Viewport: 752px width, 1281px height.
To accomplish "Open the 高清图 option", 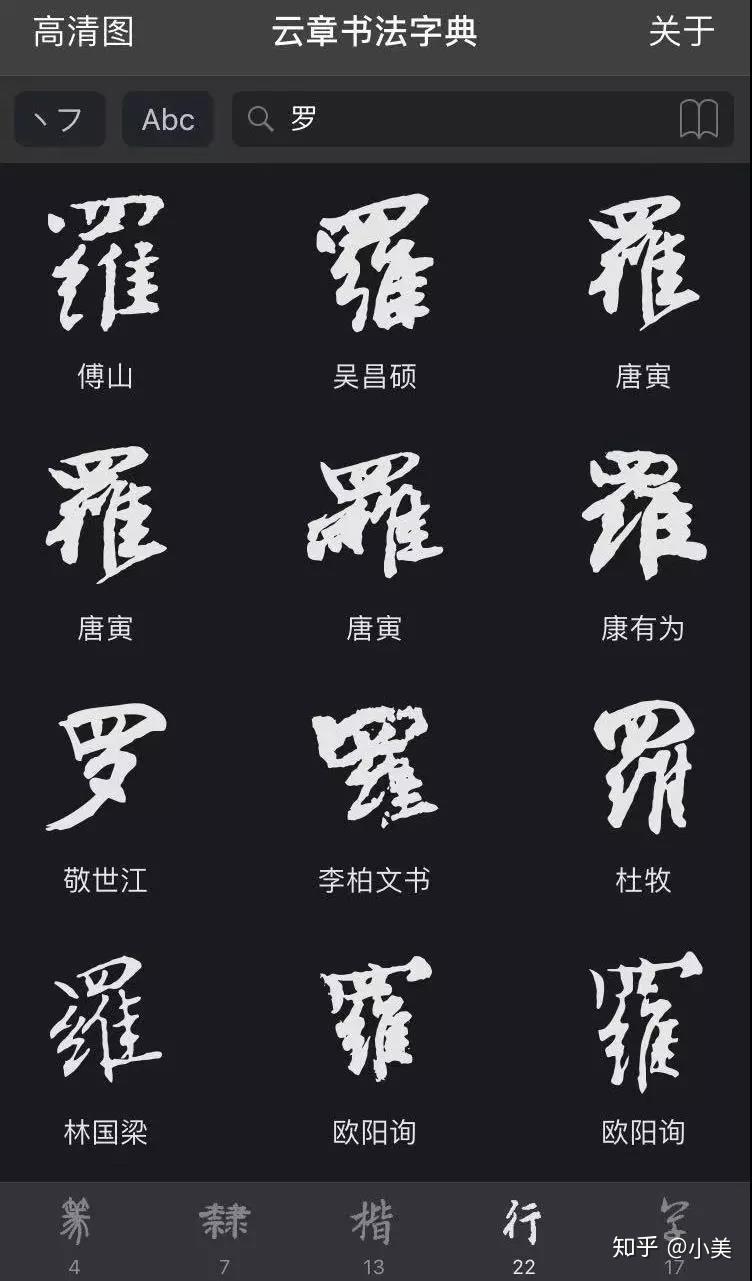I will click(x=83, y=32).
